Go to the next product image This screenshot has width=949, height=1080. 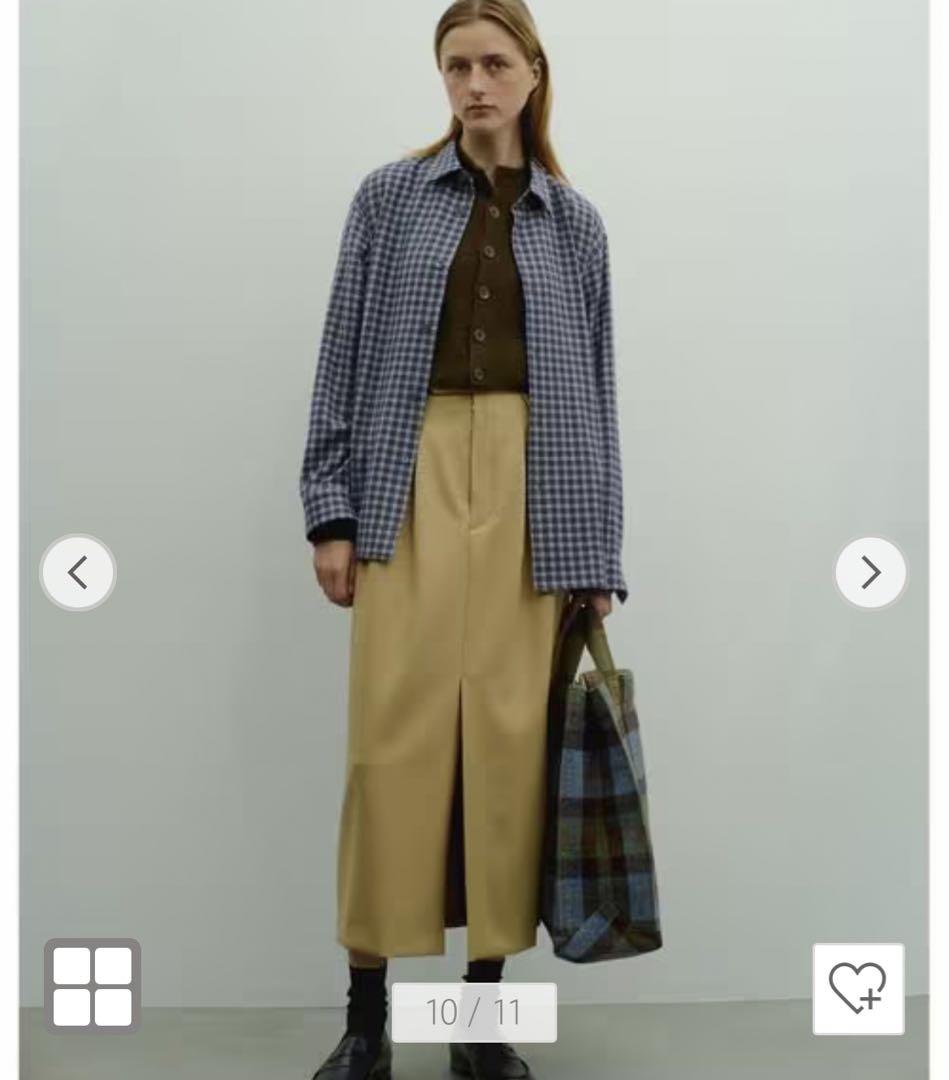870,573
